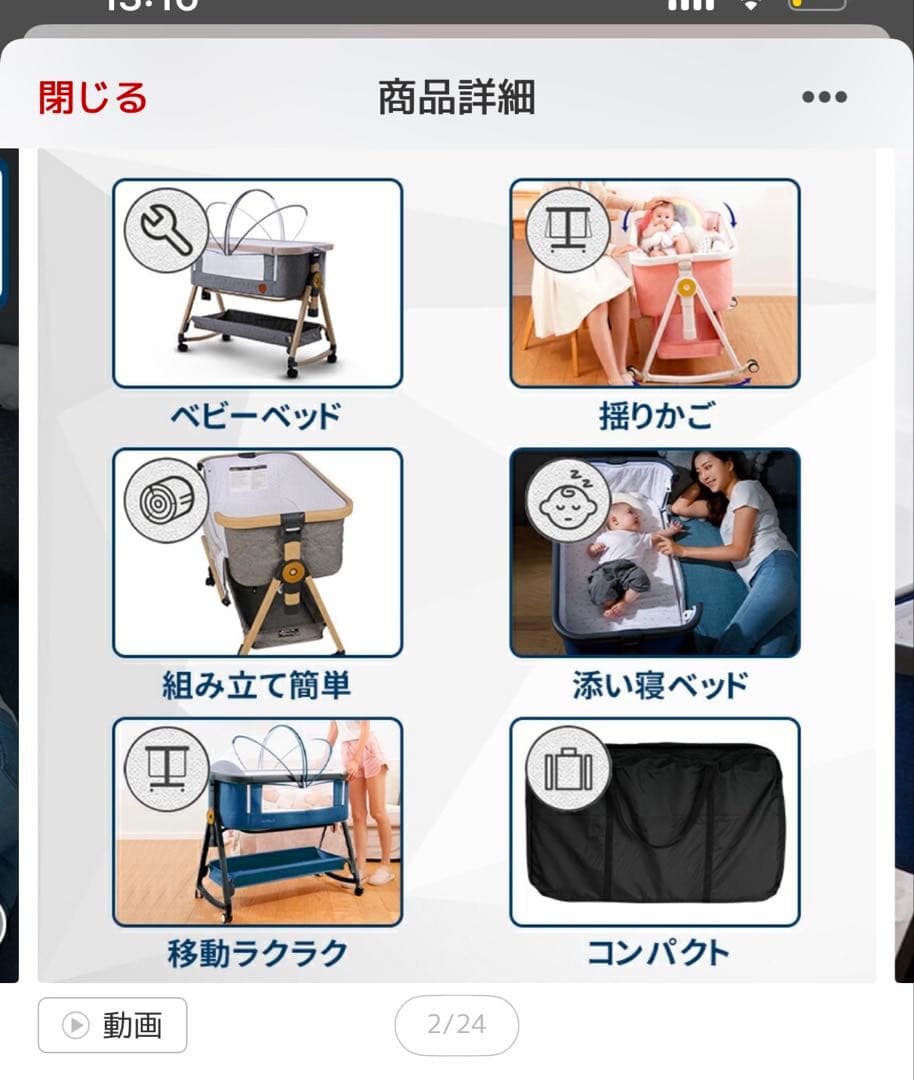Play the product video (動画)
Image resolution: width=914 pixels, height=1080 pixels.
point(112,1025)
